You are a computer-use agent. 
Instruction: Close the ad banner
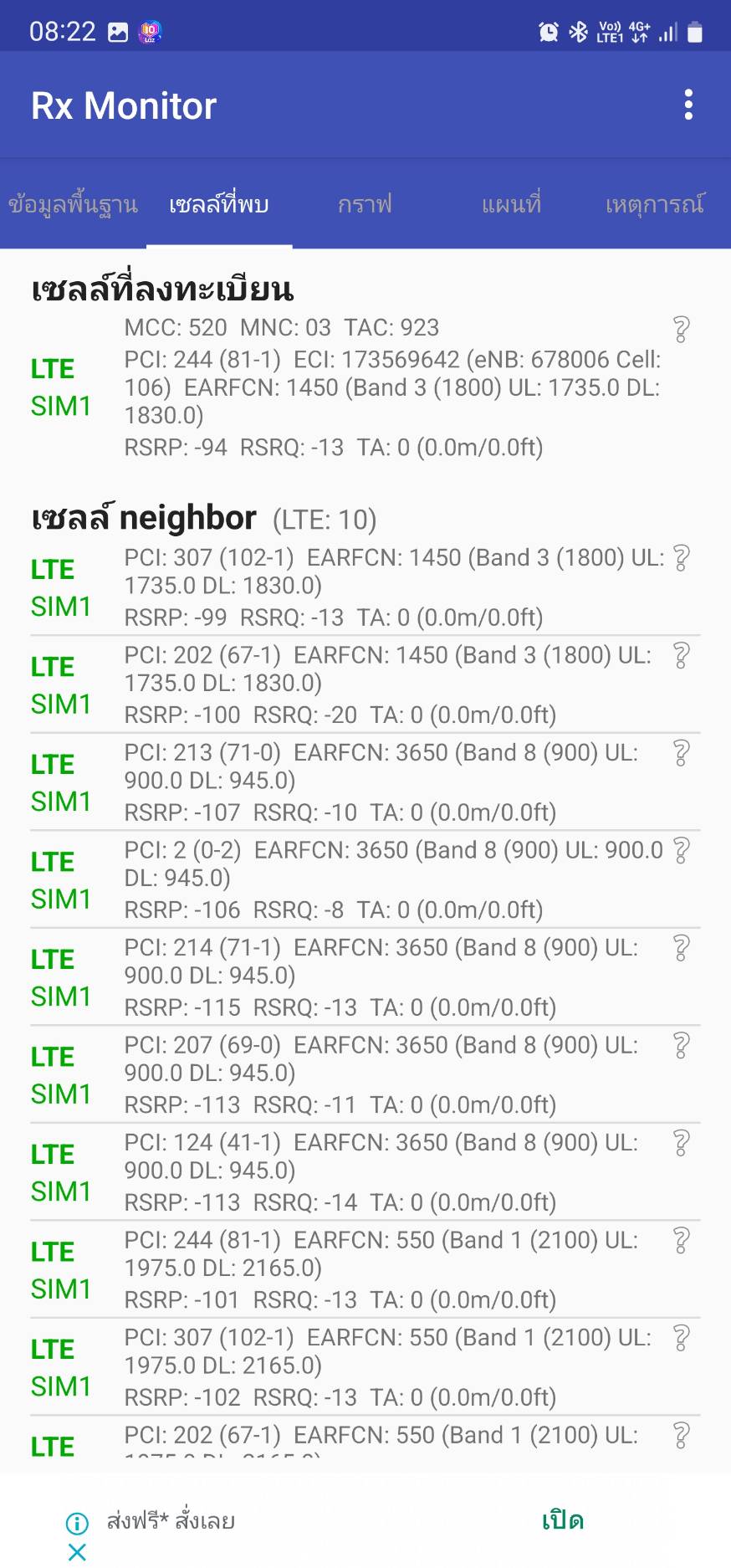click(x=77, y=1553)
